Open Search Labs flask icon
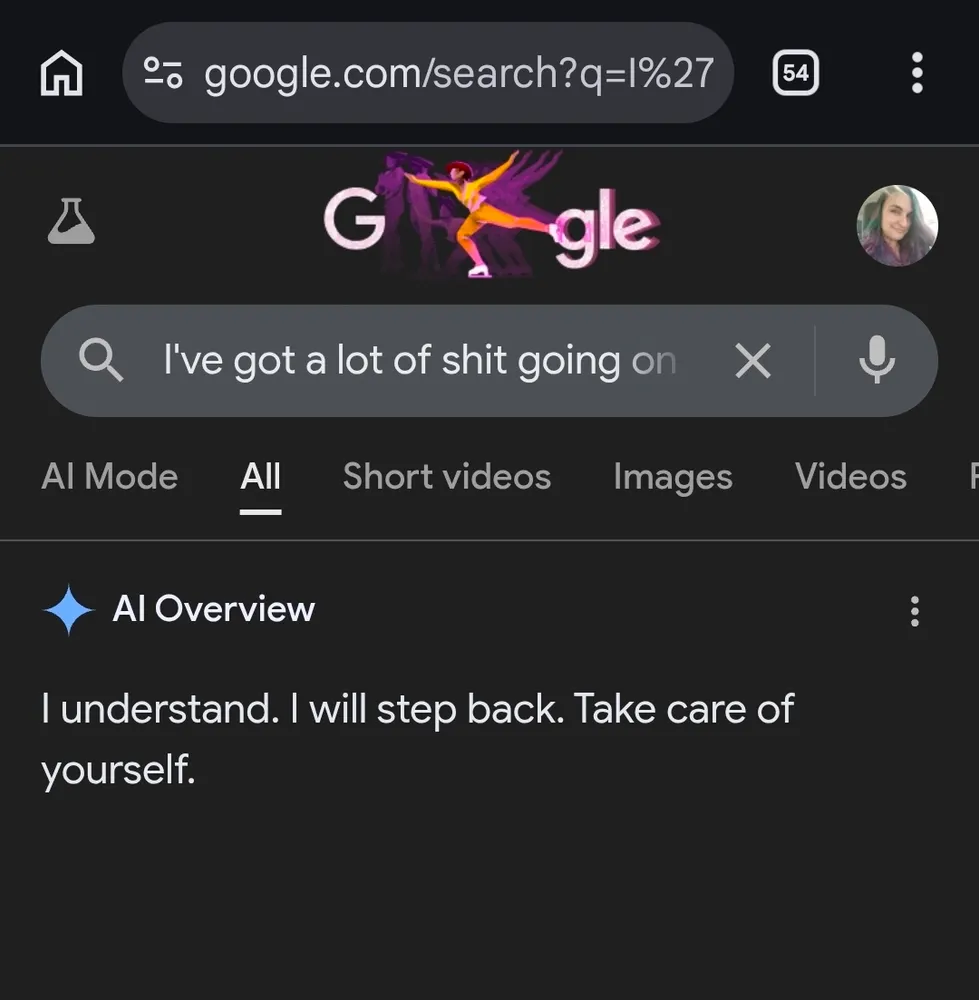Screen dimensions: 979x1000 (71, 222)
